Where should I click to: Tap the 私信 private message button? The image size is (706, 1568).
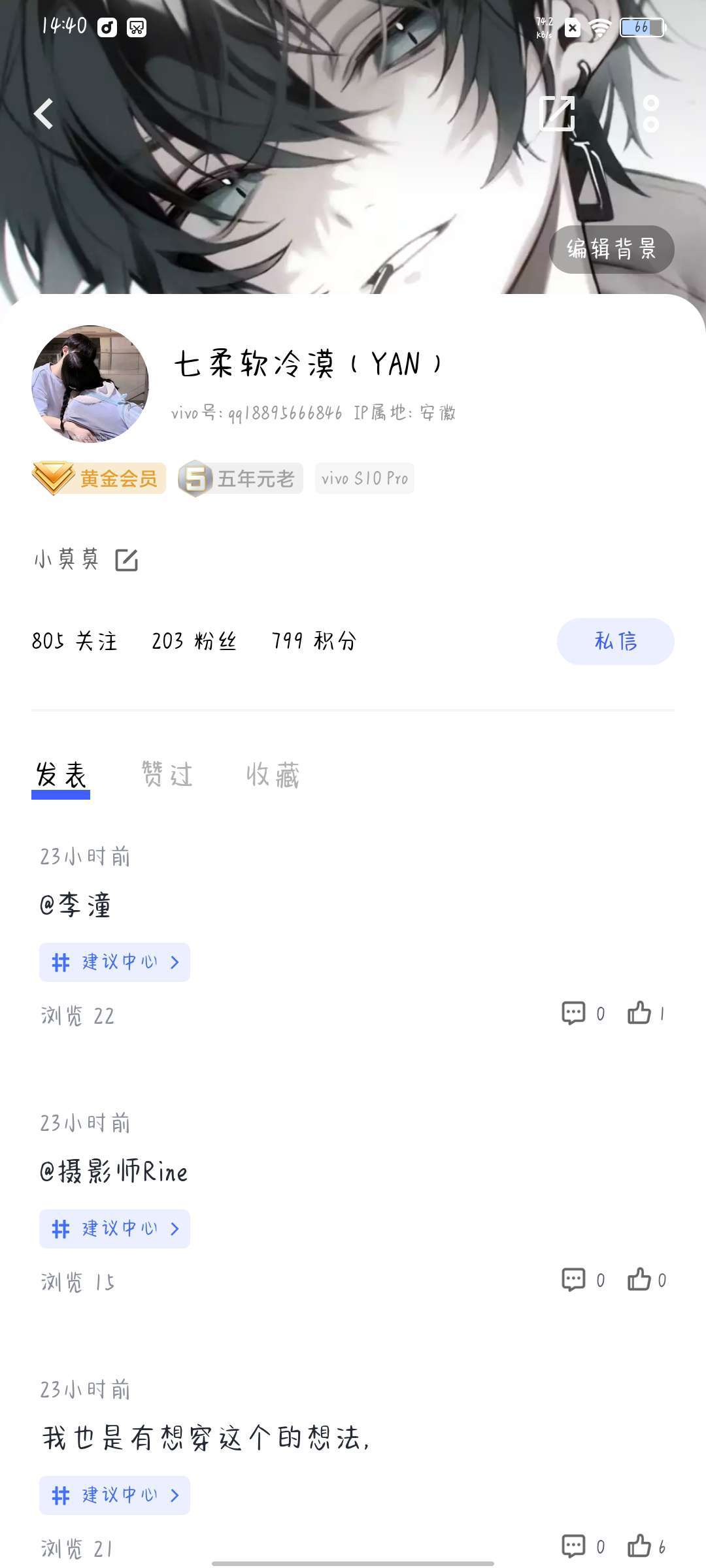[x=616, y=641]
